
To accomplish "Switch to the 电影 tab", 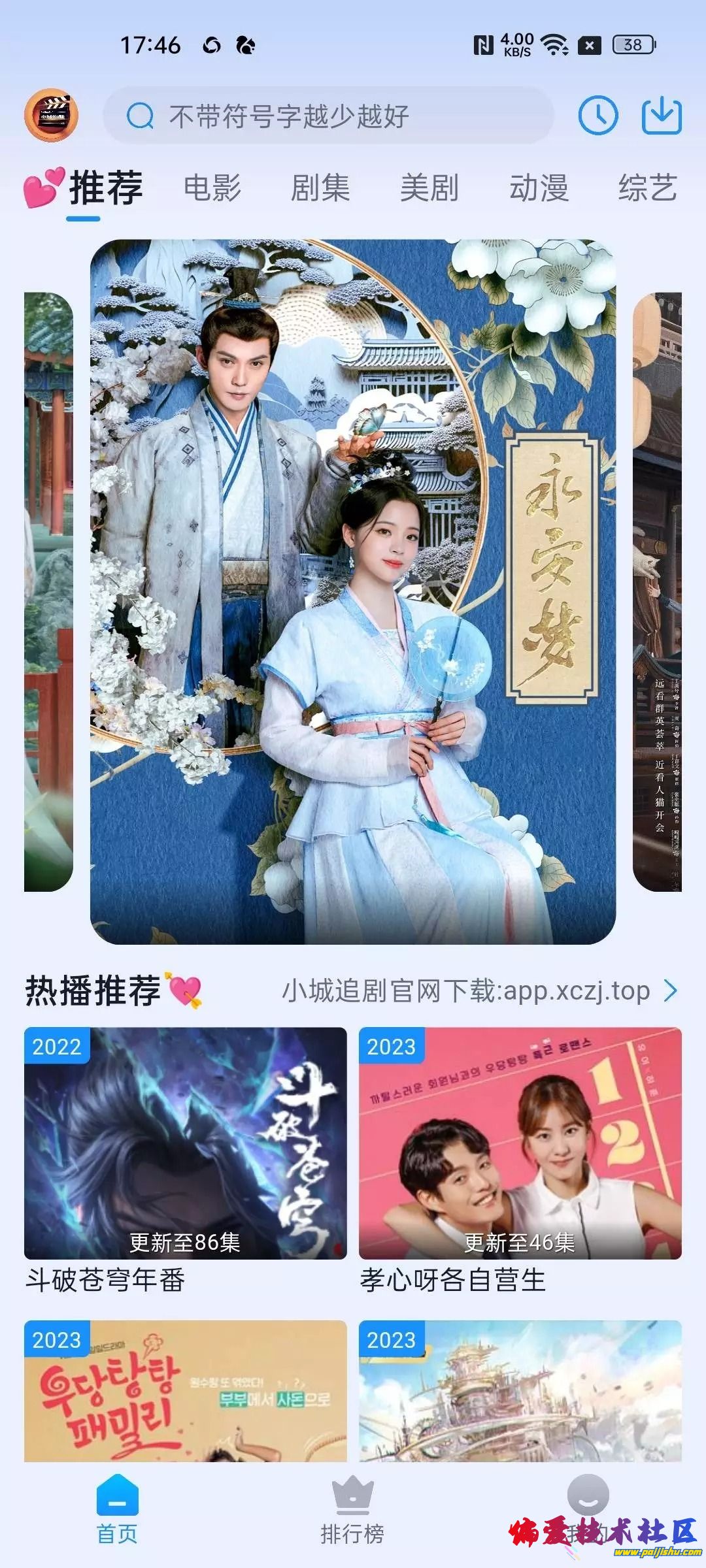I will coord(212,188).
